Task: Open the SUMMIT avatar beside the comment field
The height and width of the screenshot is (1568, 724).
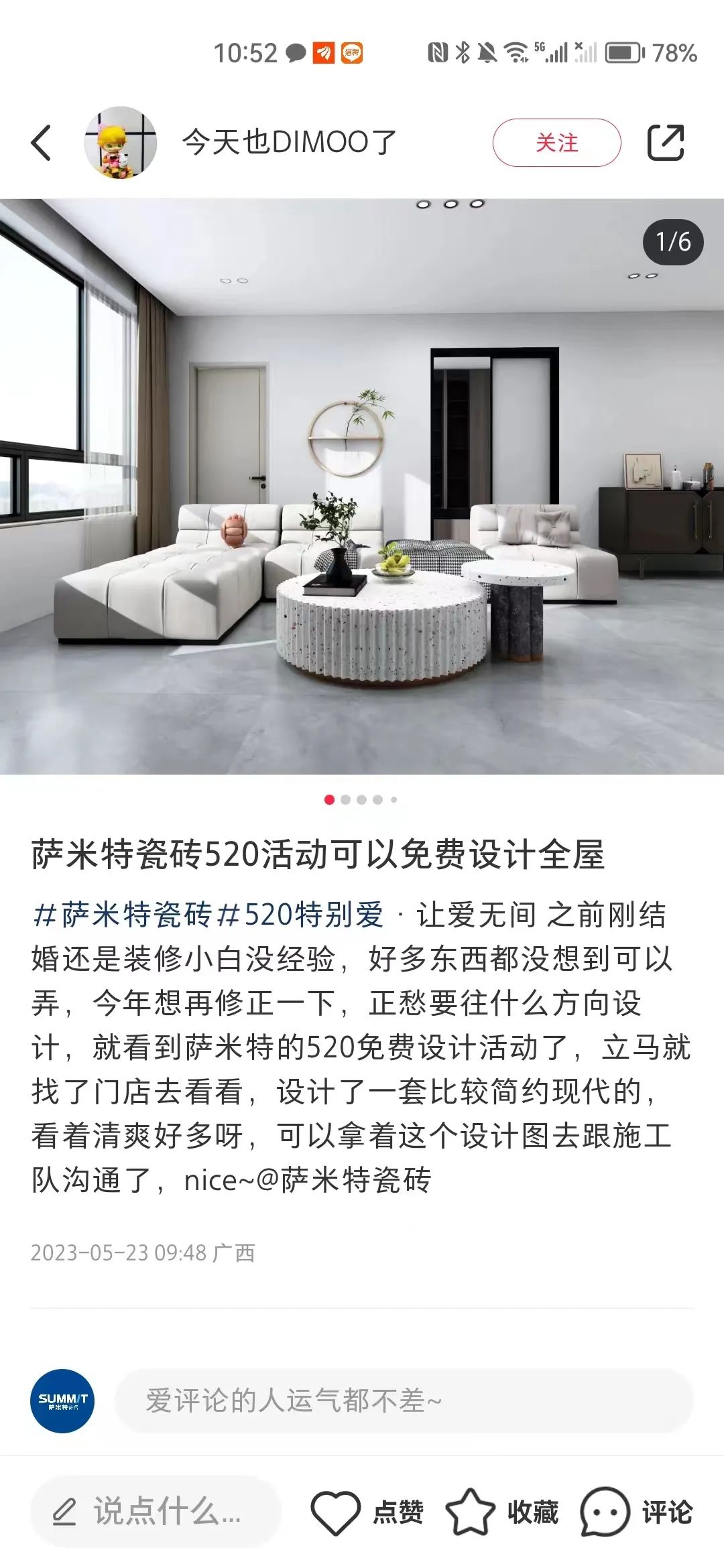Action: [x=62, y=1400]
